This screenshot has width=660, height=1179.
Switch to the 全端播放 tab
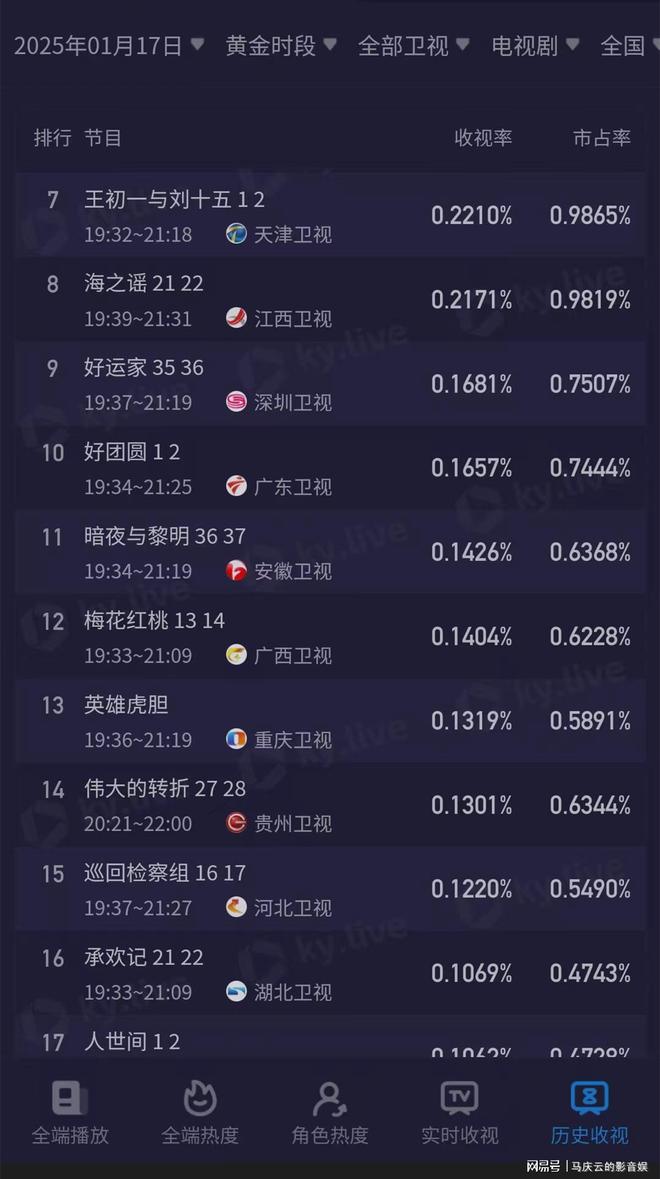tap(70, 1112)
